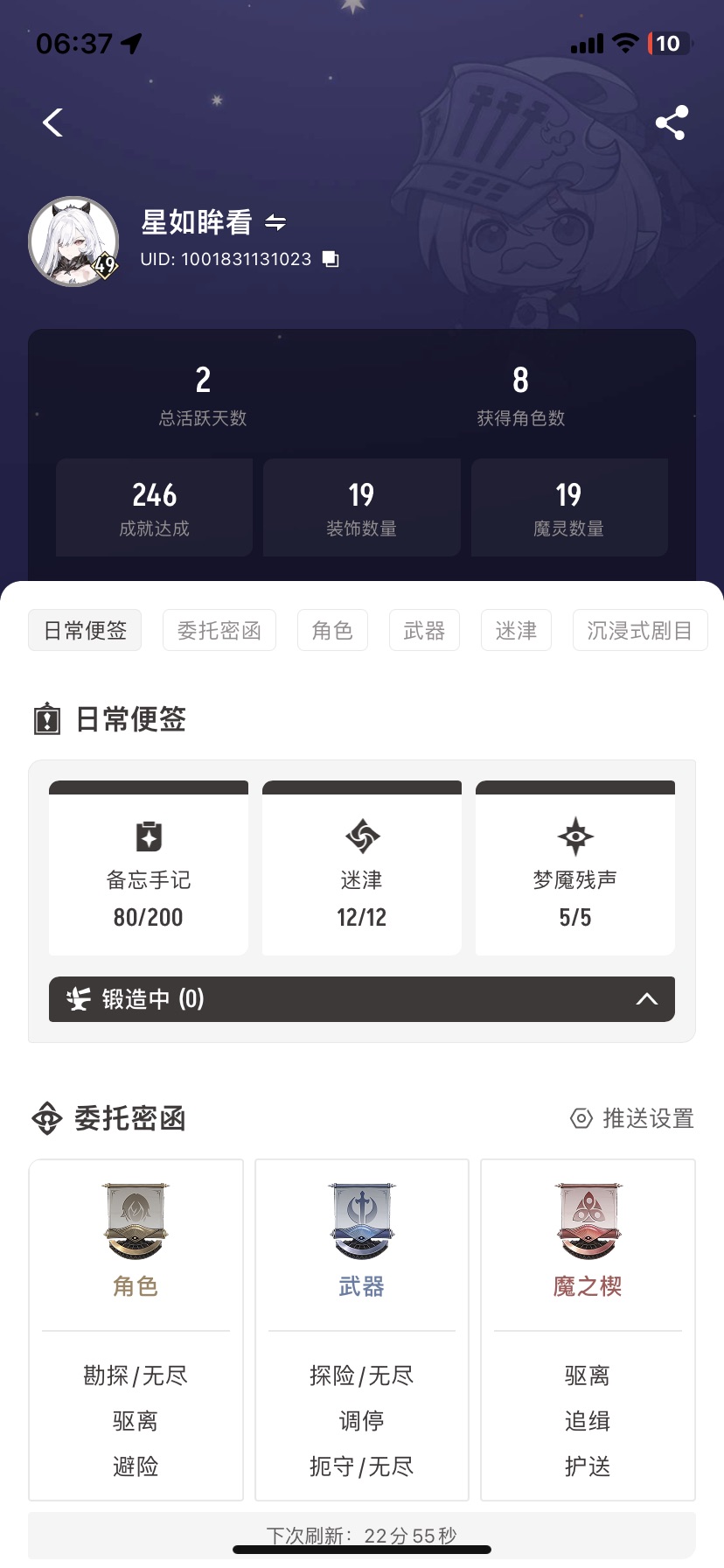Select the 日常便签 tab
The height and width of the screenshot is (1568, 724).
86,630
